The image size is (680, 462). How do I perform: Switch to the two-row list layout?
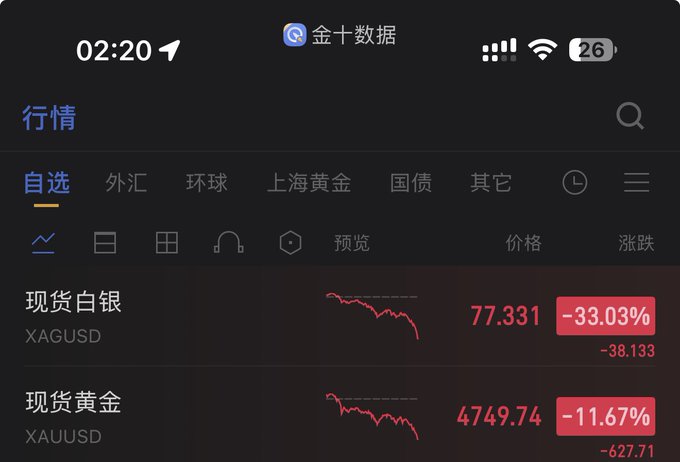click(x=105, y=242)
